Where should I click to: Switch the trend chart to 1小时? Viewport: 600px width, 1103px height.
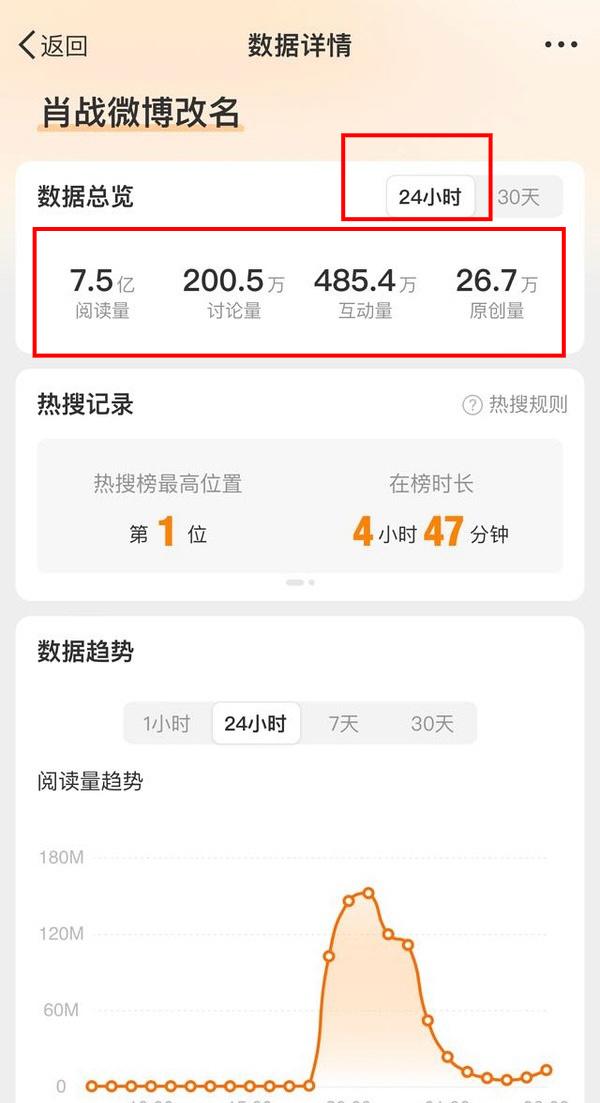click(x=167, y=724)
